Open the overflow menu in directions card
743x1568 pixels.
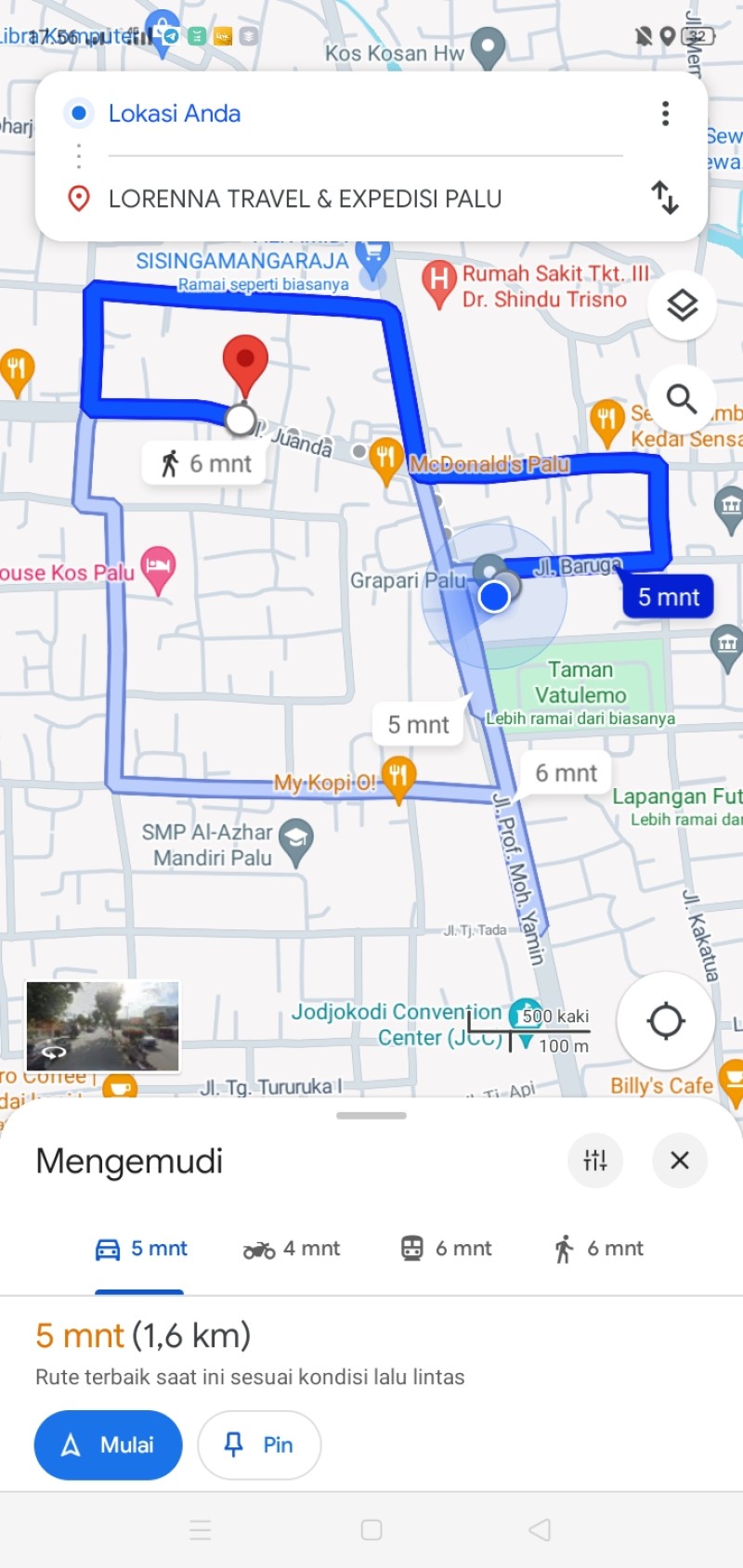(x=665, y=113)
